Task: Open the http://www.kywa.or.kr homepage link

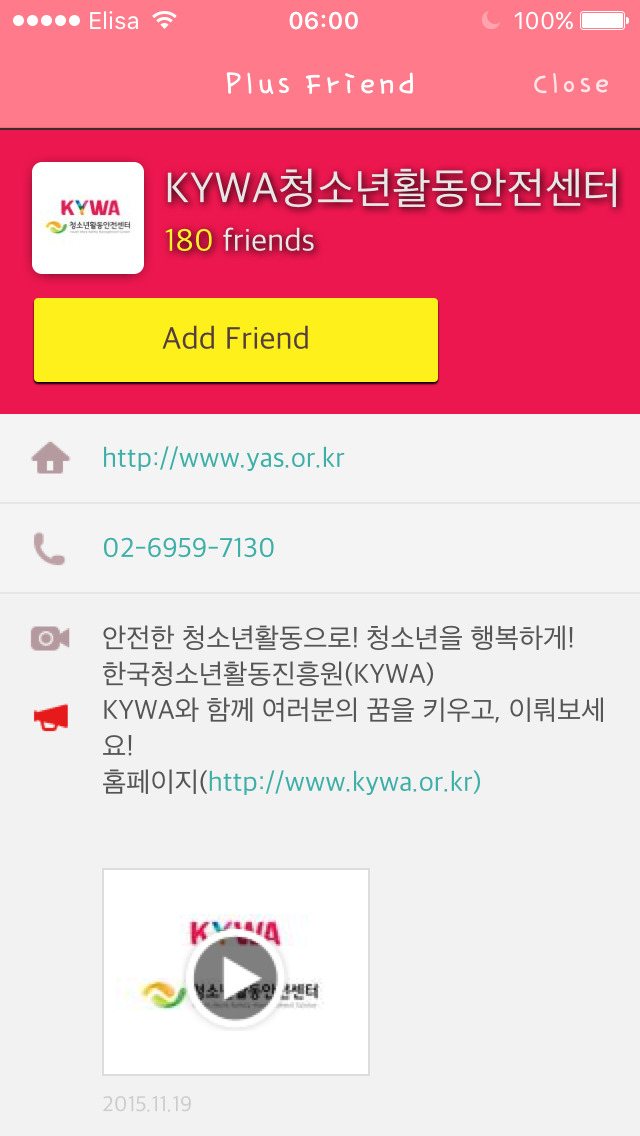Action: (x=344, y=781)
